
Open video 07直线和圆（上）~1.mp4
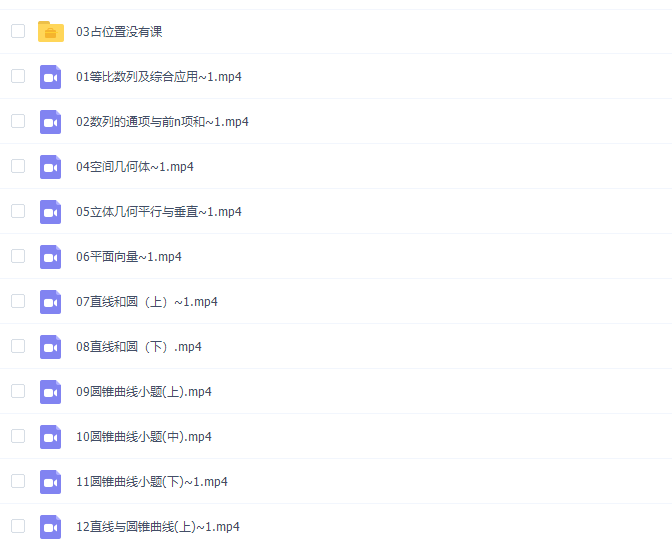146,302
